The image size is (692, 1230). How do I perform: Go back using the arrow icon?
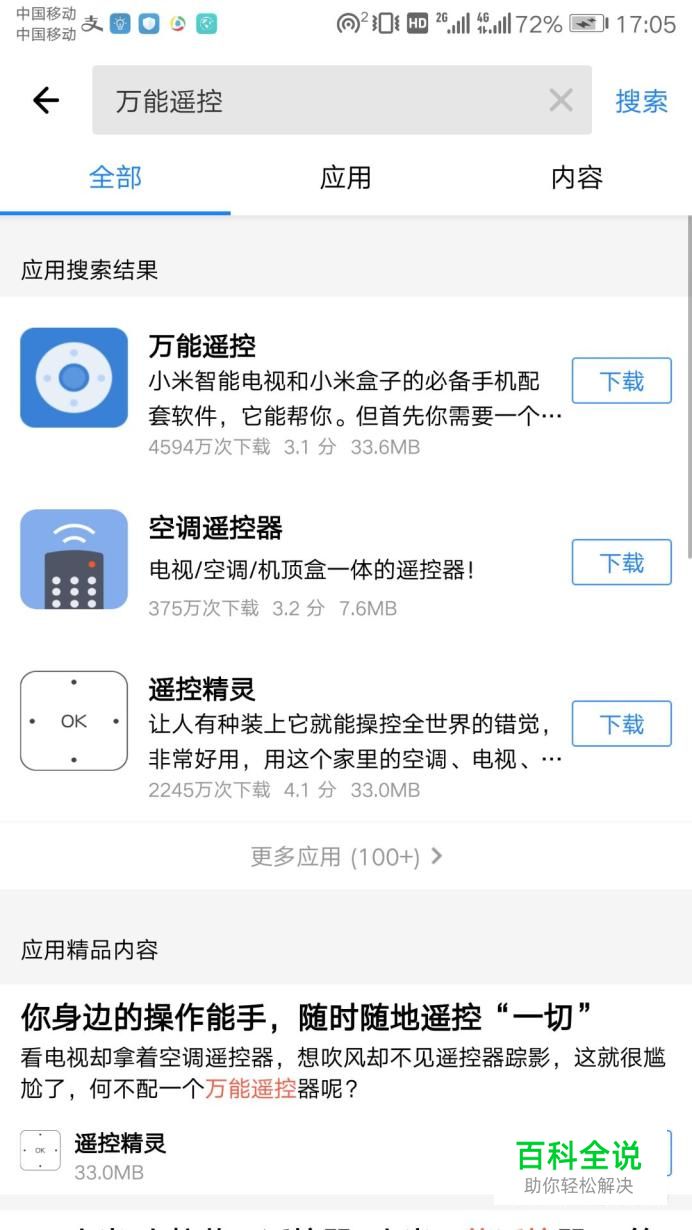(x=46, y=100)
